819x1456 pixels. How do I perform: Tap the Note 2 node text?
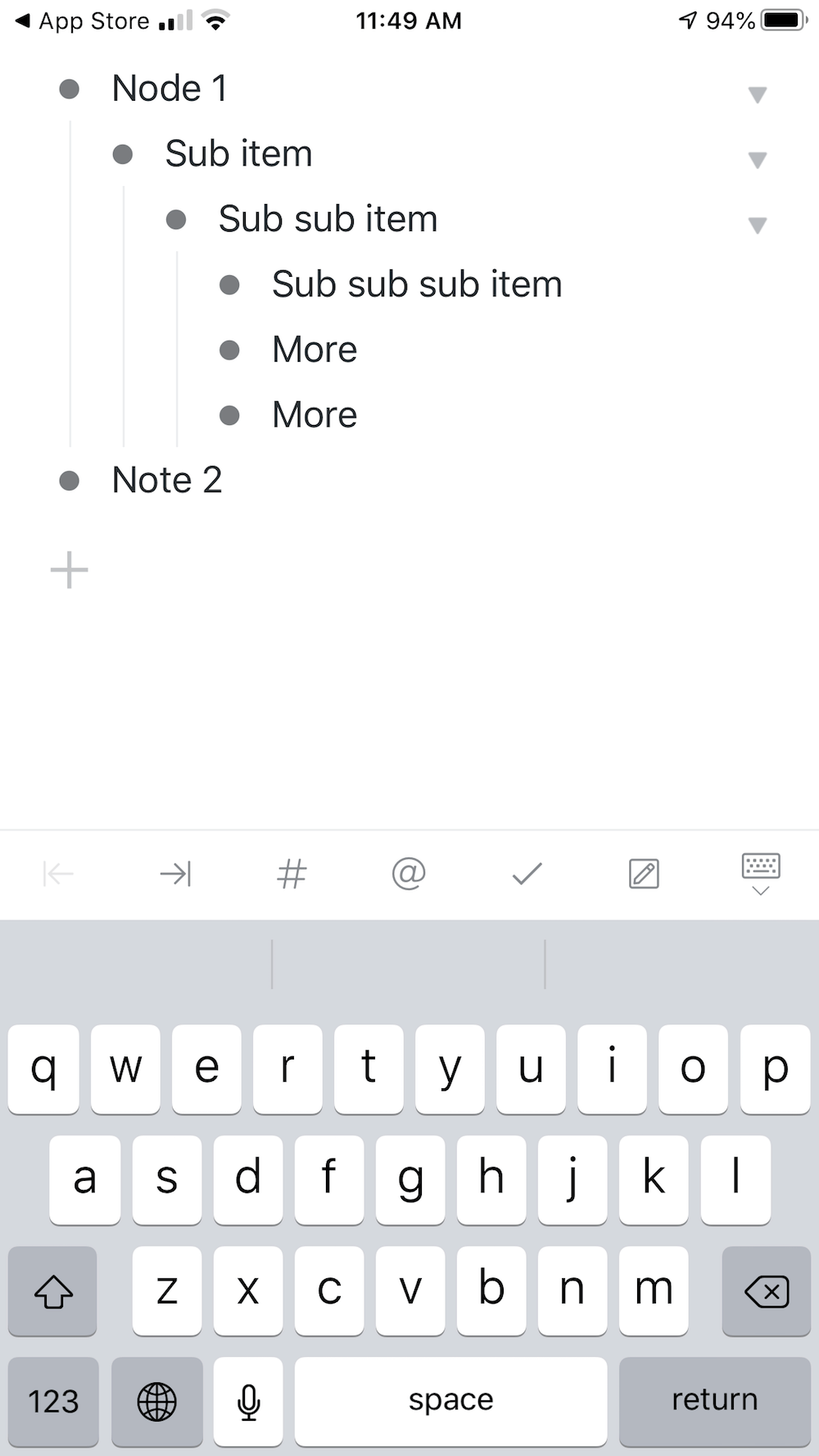(167, 480)
